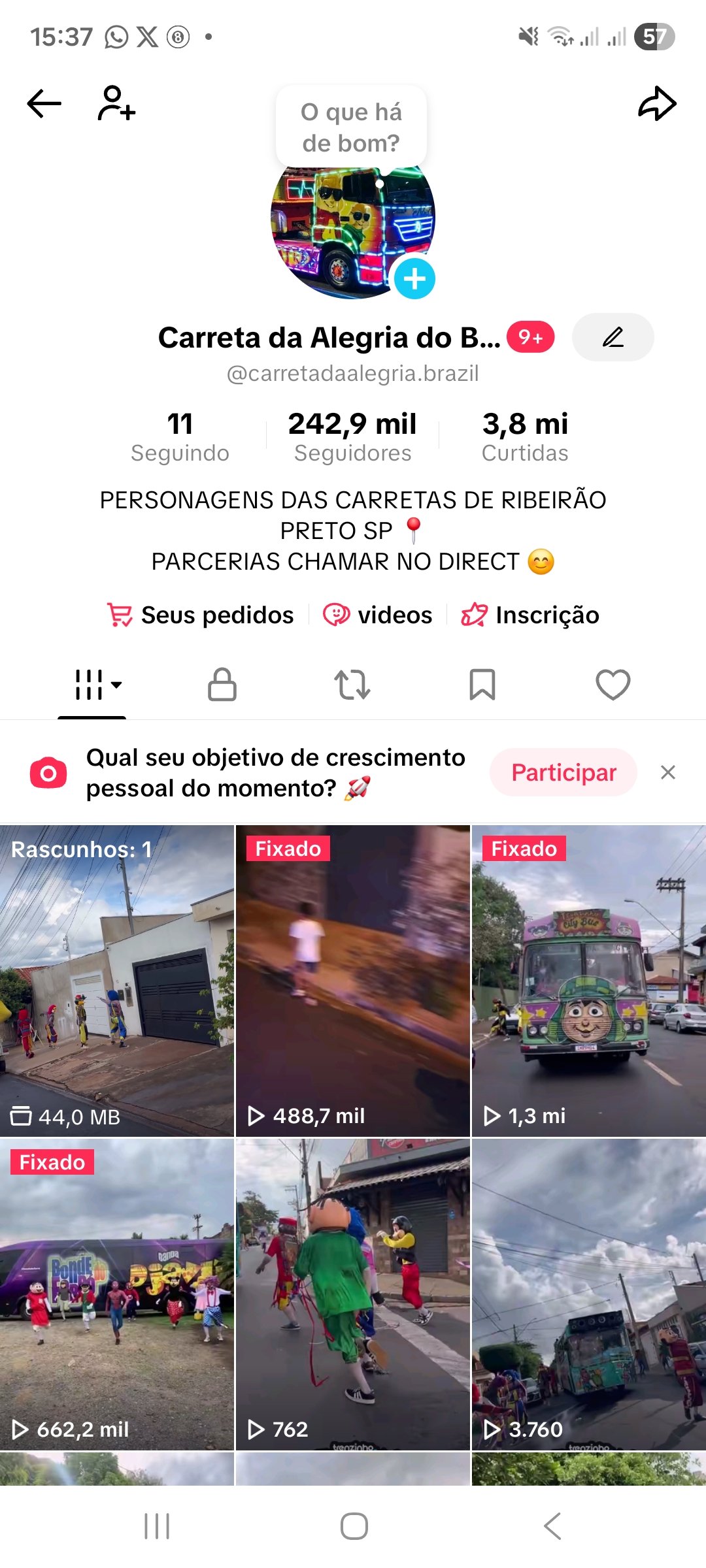The width and height of the screenshot is (706, 1568).
Task: Switch to the reposts tab
Action: (352, 685)
